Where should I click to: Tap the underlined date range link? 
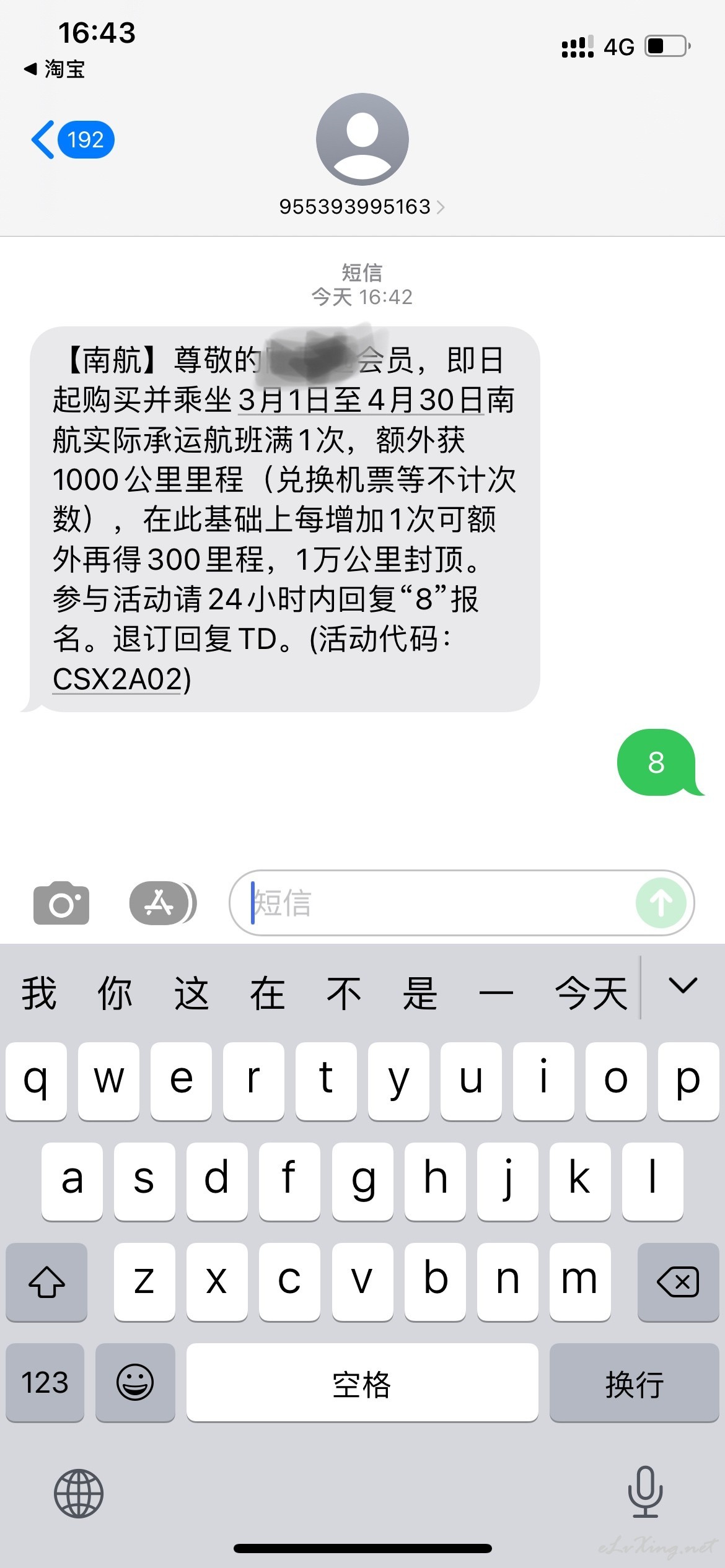coord(361,400)
